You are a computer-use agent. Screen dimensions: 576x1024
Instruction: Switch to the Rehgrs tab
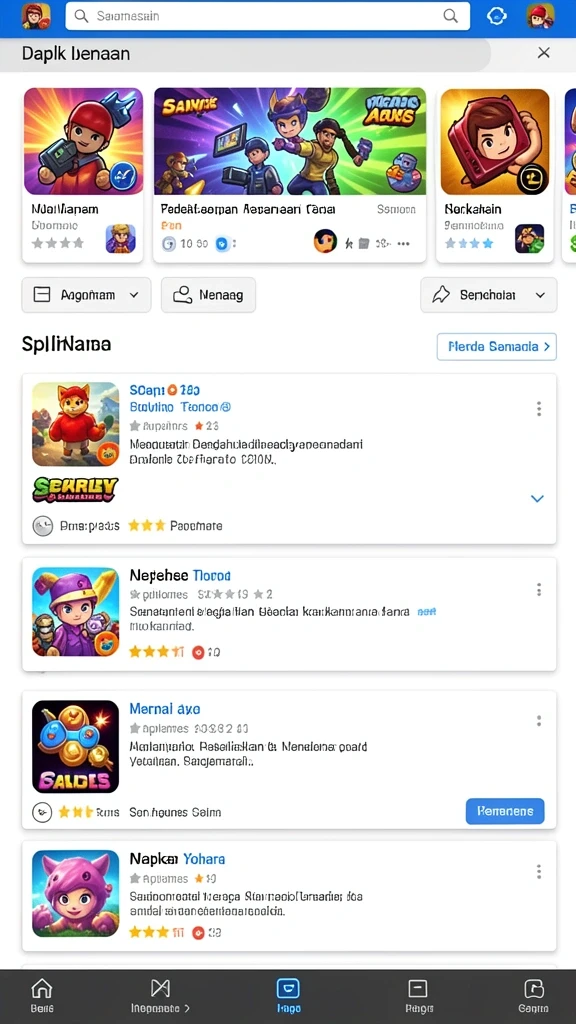(418, 997)
